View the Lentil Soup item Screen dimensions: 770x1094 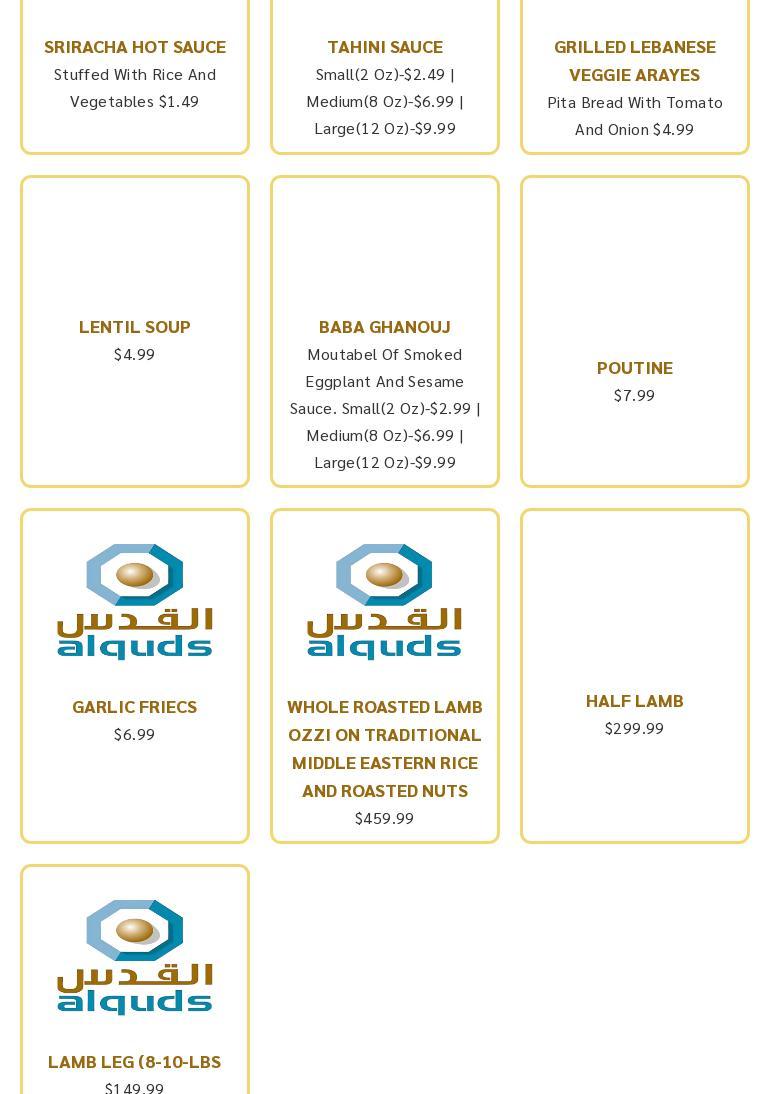pyautogui.click(x=135, y=327)
